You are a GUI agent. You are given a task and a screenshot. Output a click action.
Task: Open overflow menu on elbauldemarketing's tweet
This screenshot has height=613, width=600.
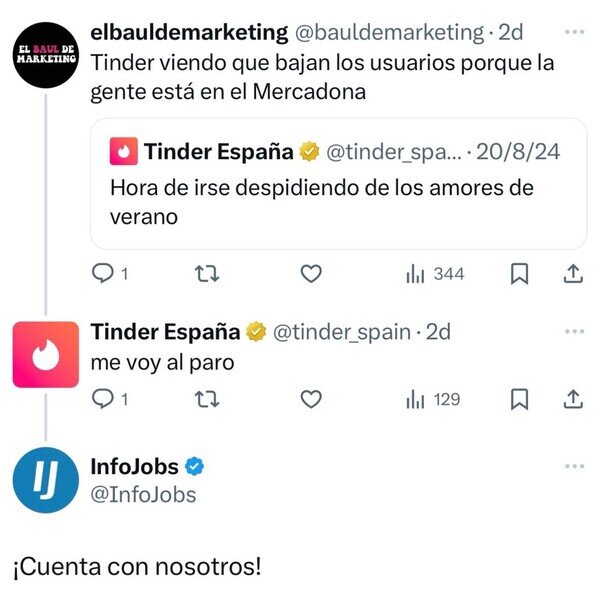click(x=574, y=32)
